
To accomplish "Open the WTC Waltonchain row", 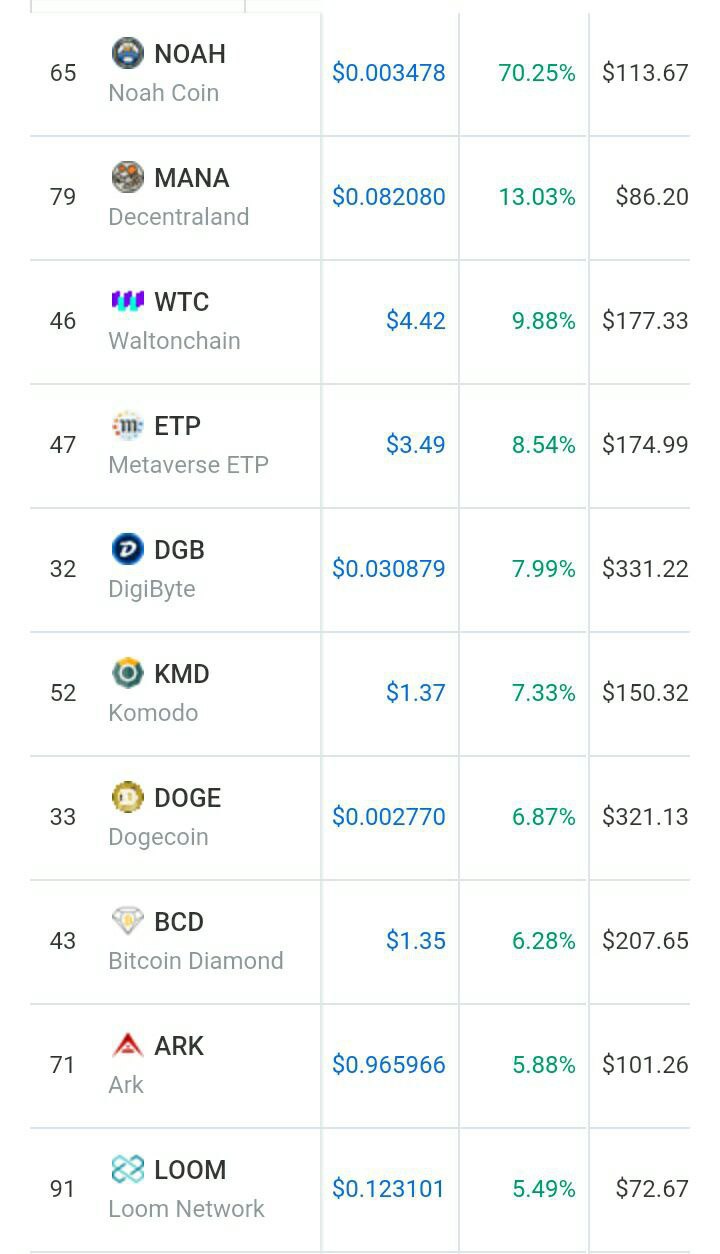I will (360, 322).
